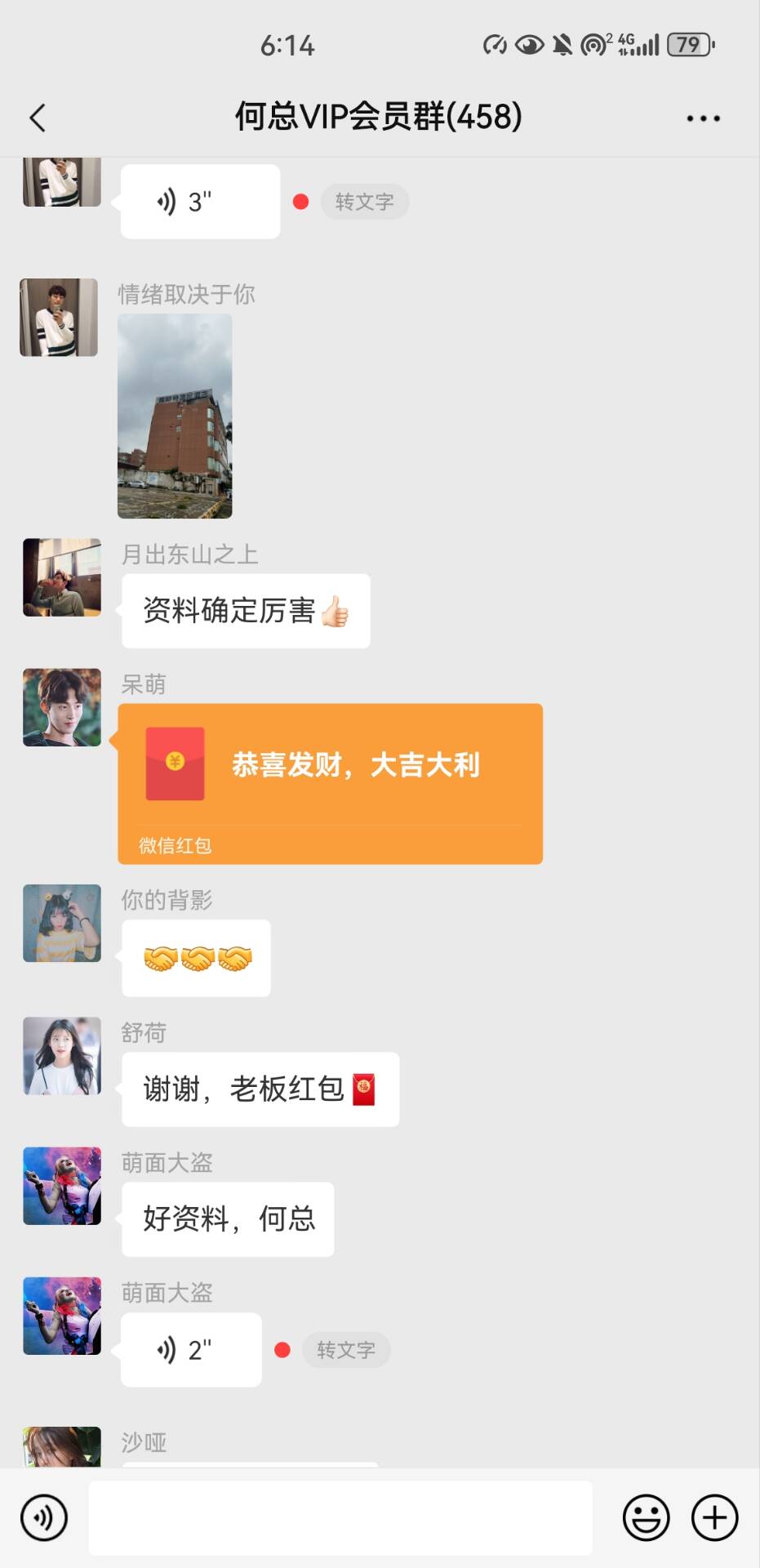Open the red packet sent by 呆萌
760x1568 pixels.
[x=330, y=783]
